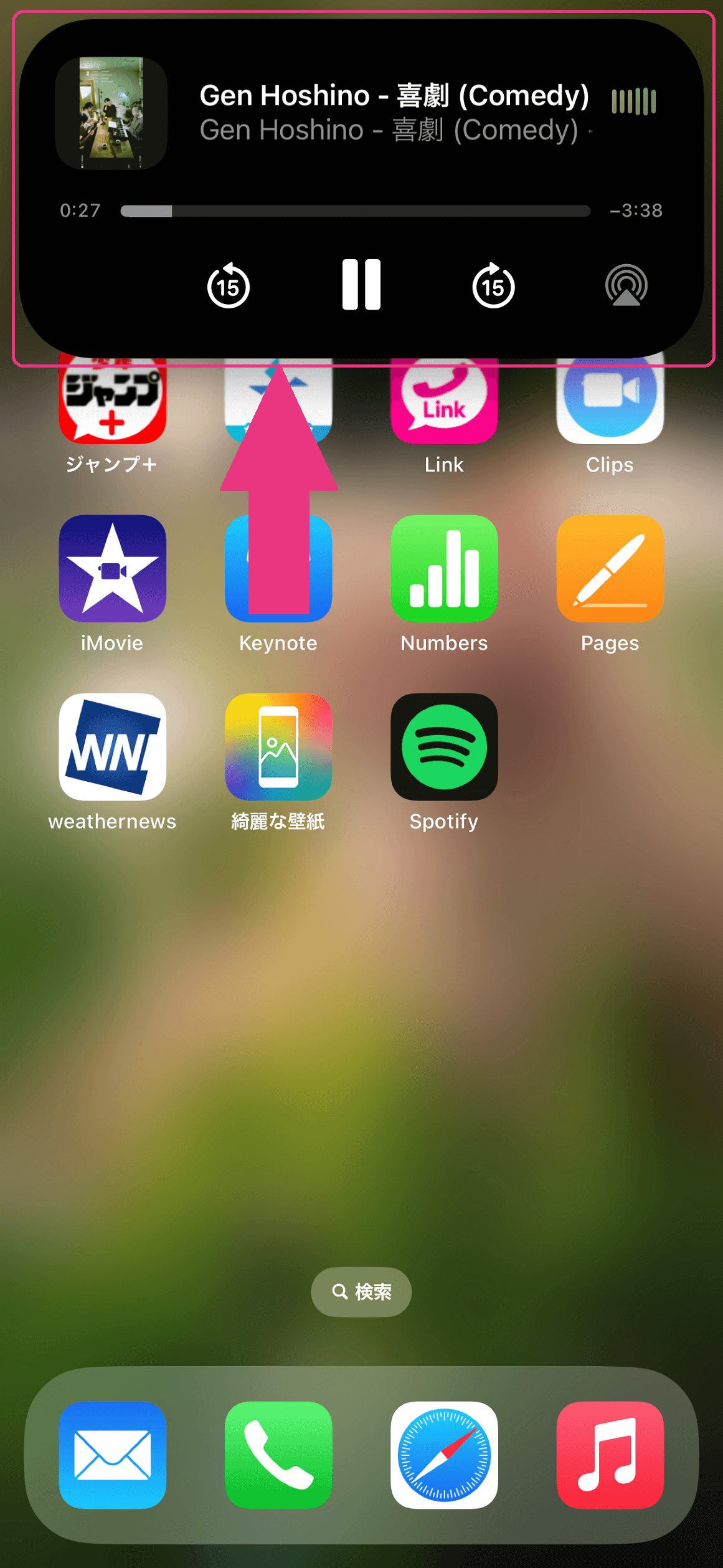Open the album artwork thumbnail
The width and height of the screenshot is (723, 1568).
pyautogui.click(x=111, y=113)
